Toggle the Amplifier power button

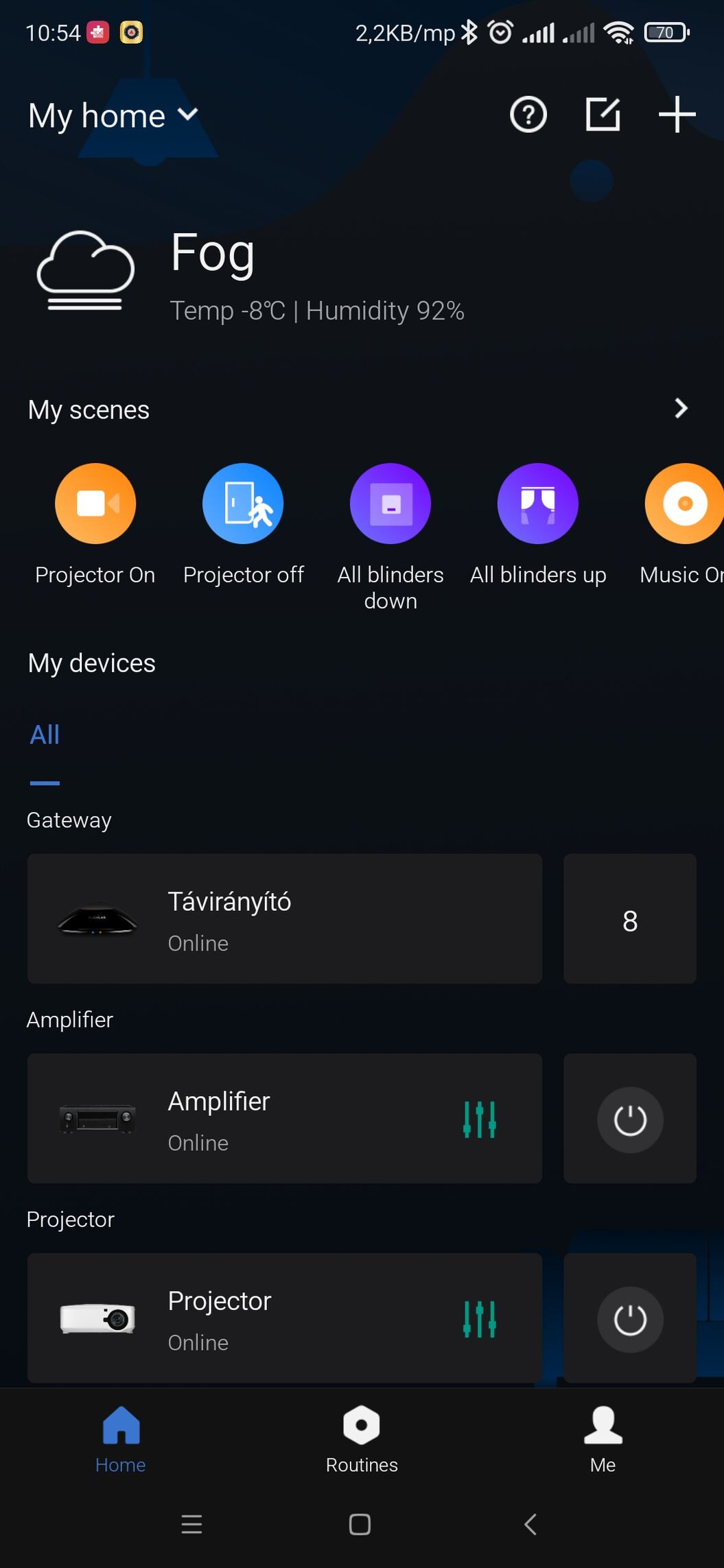629,1119
